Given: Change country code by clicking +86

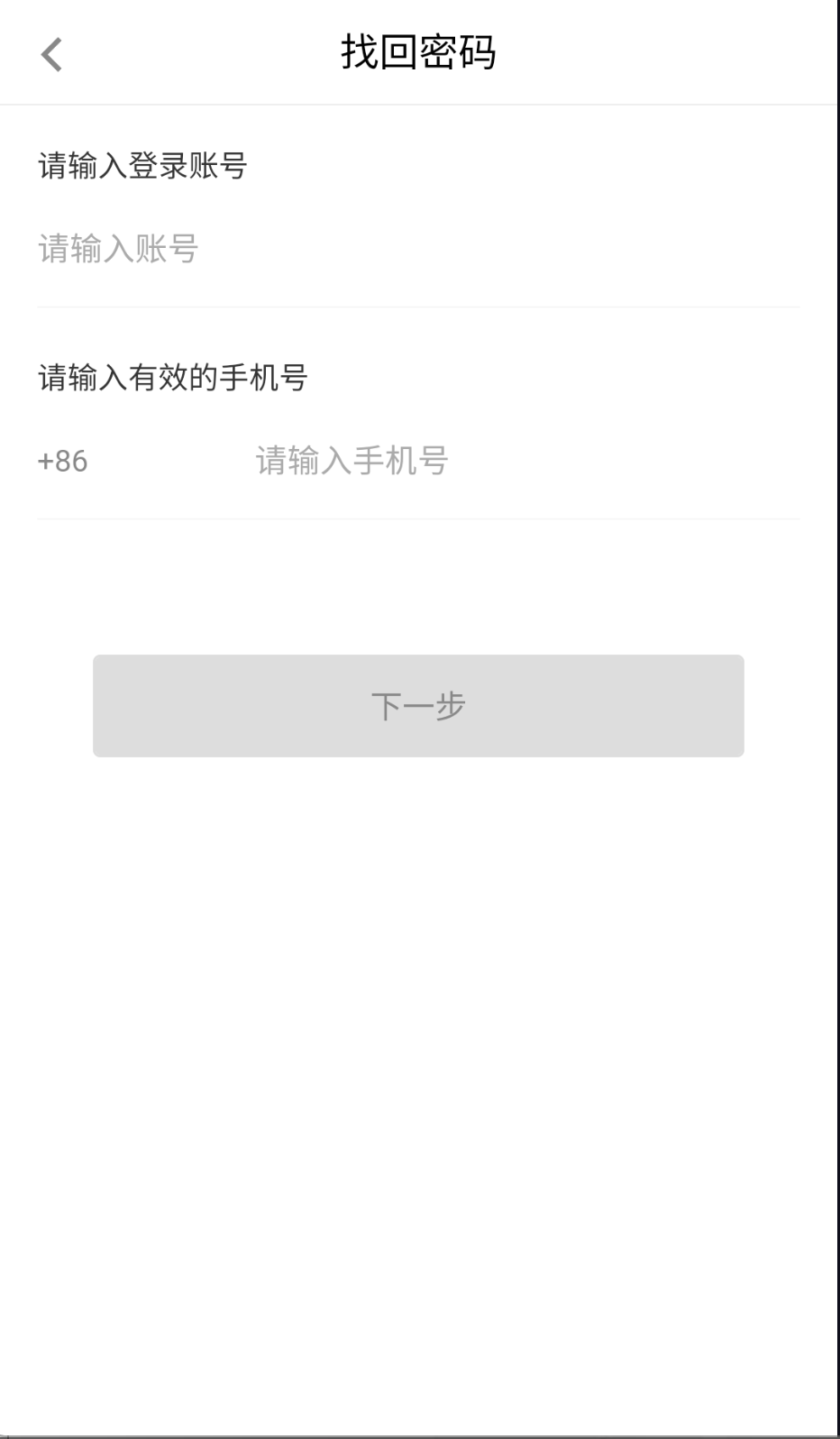Looking at the screenshot, I should pos(61,461).
